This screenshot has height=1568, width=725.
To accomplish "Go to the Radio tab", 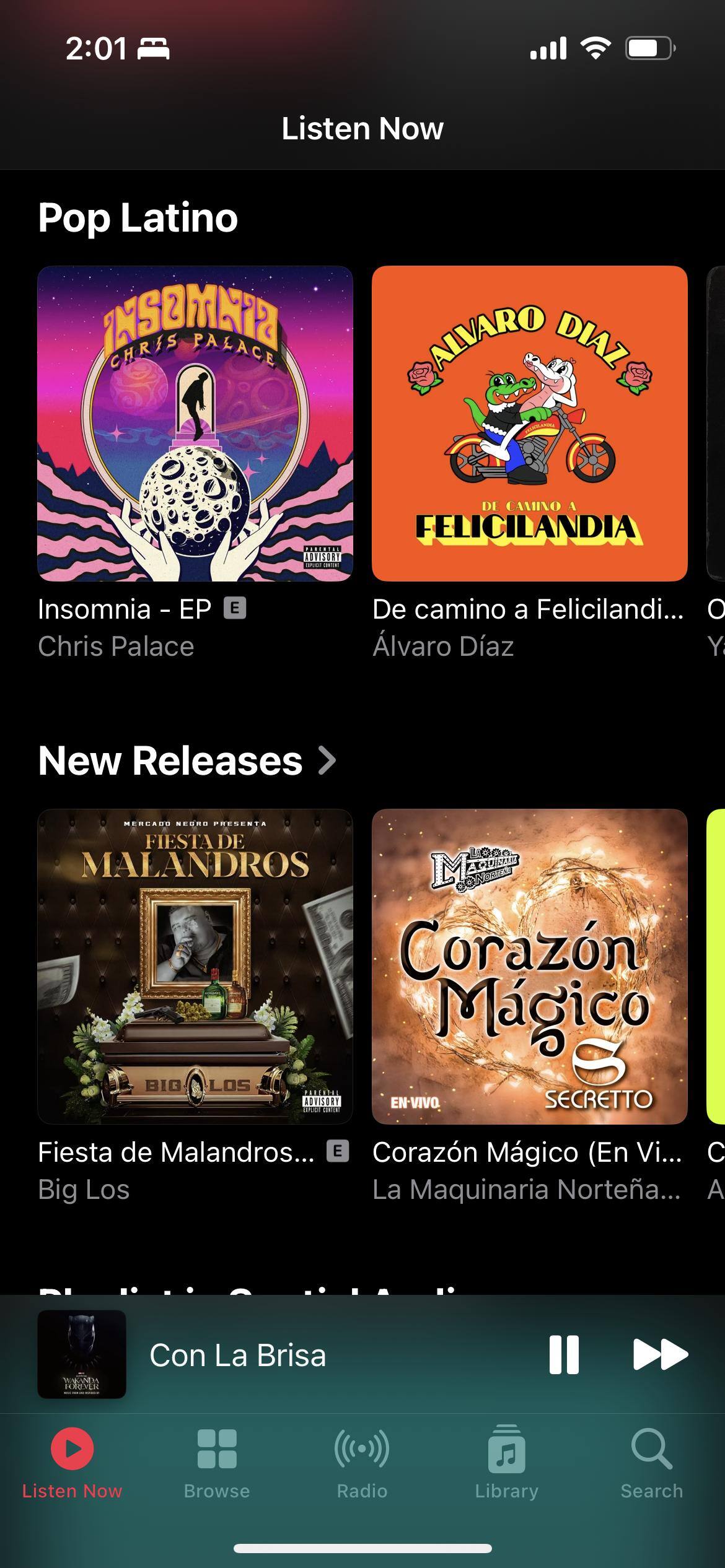I will coord(362,1463).
